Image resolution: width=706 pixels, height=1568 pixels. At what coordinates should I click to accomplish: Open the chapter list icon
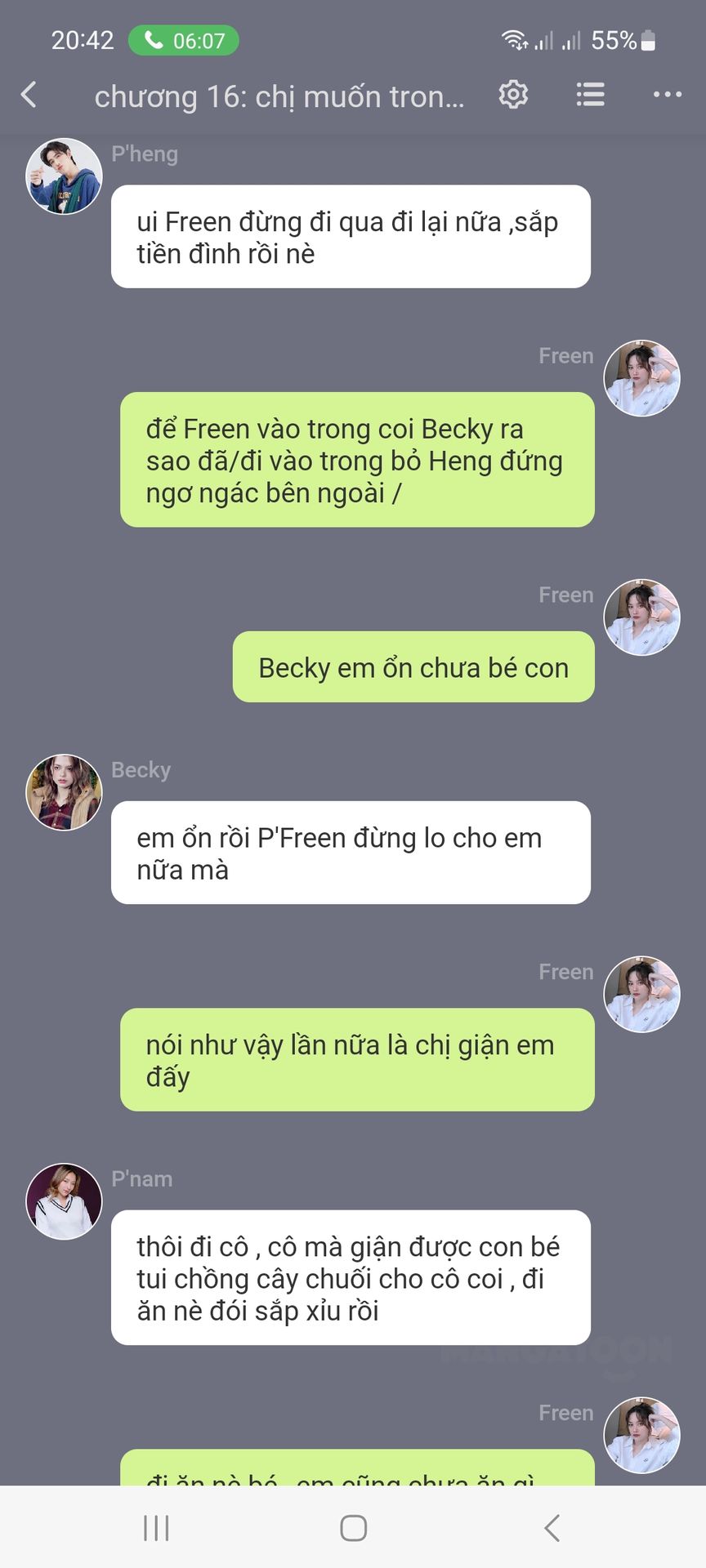590,95
